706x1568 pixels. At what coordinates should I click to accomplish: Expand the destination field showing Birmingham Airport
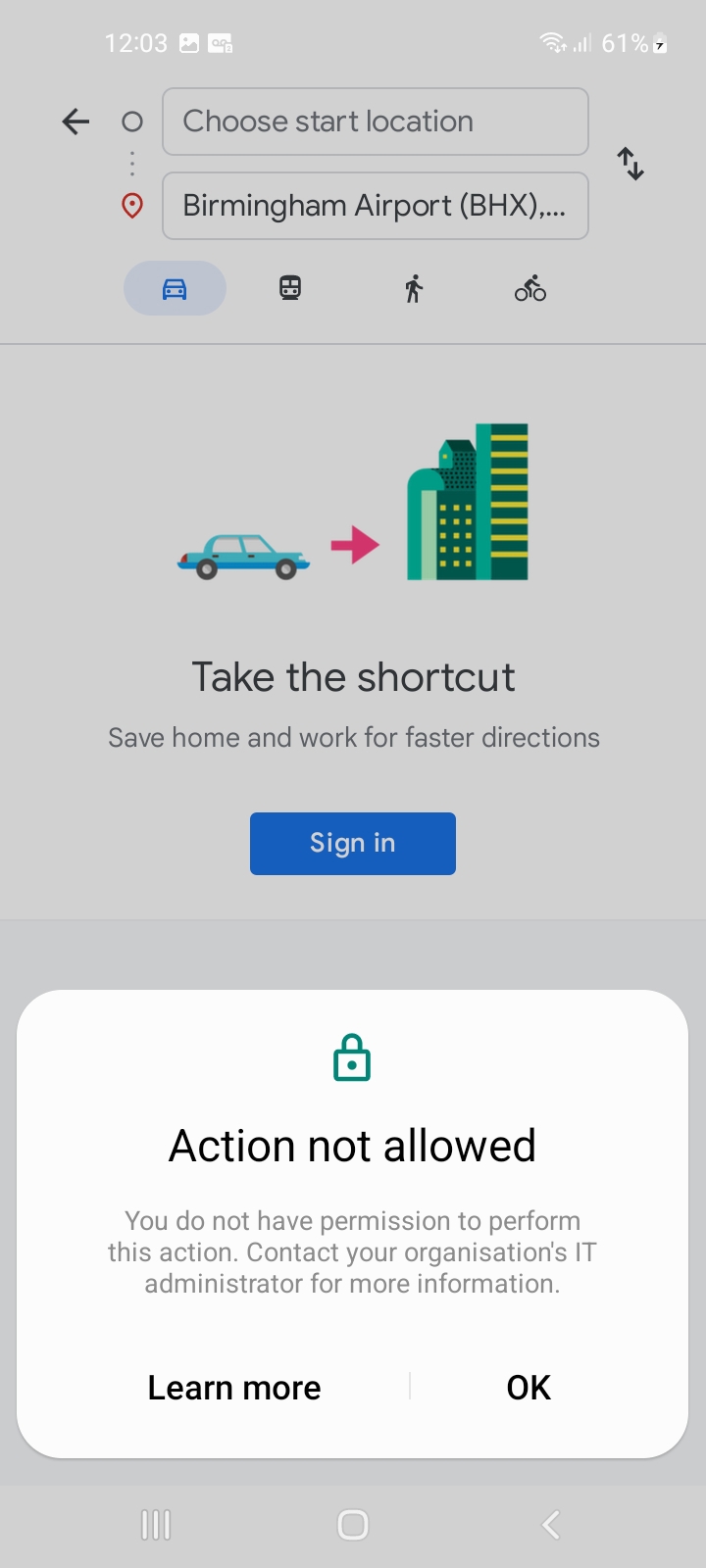pyautogui.click(x=376, y=205)
